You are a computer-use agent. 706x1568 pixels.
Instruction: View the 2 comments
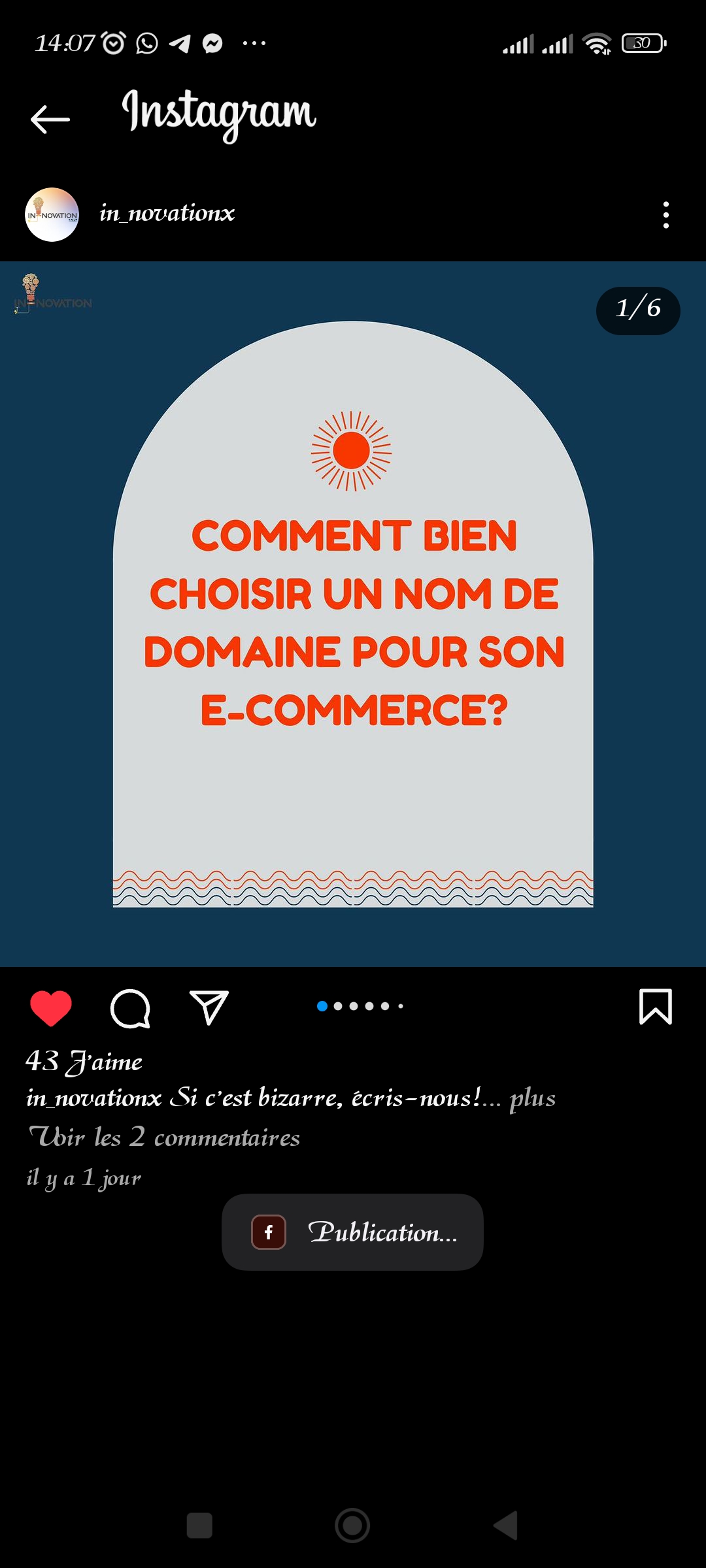point(164,1137)
